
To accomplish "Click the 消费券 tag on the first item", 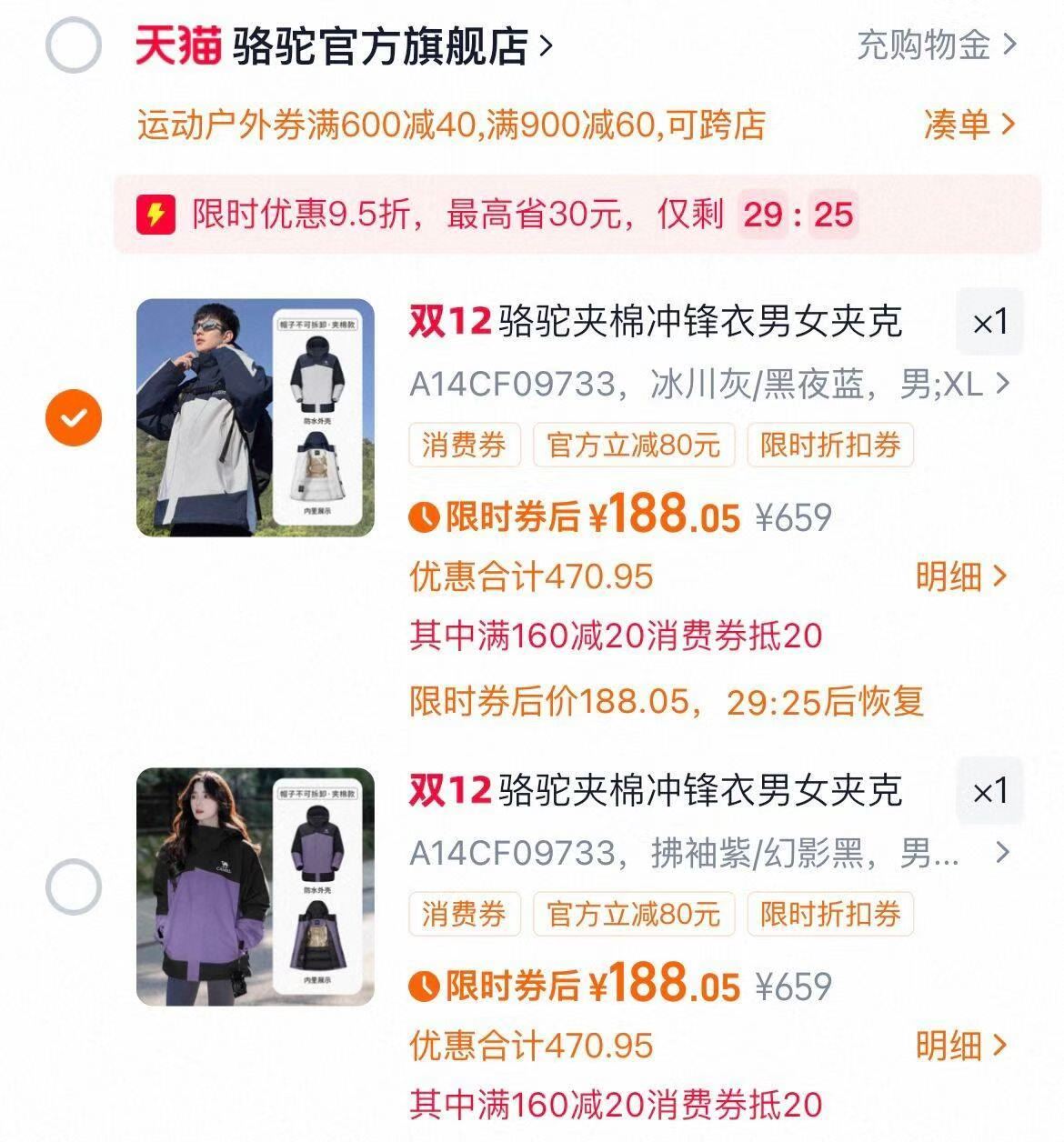I will (464, 445).
